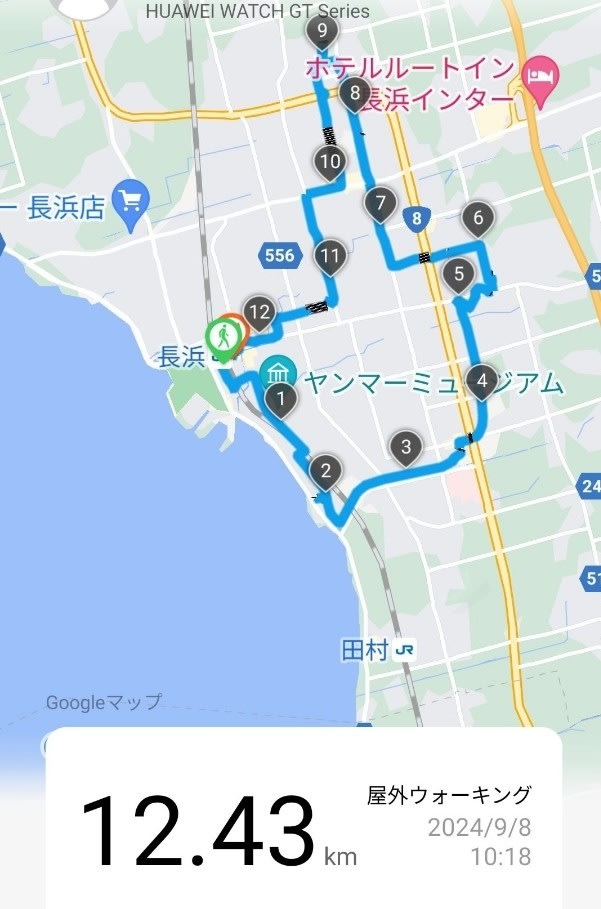
Task: Open the 12.43 km outdoor walking summary card
Action: (300, 817)
